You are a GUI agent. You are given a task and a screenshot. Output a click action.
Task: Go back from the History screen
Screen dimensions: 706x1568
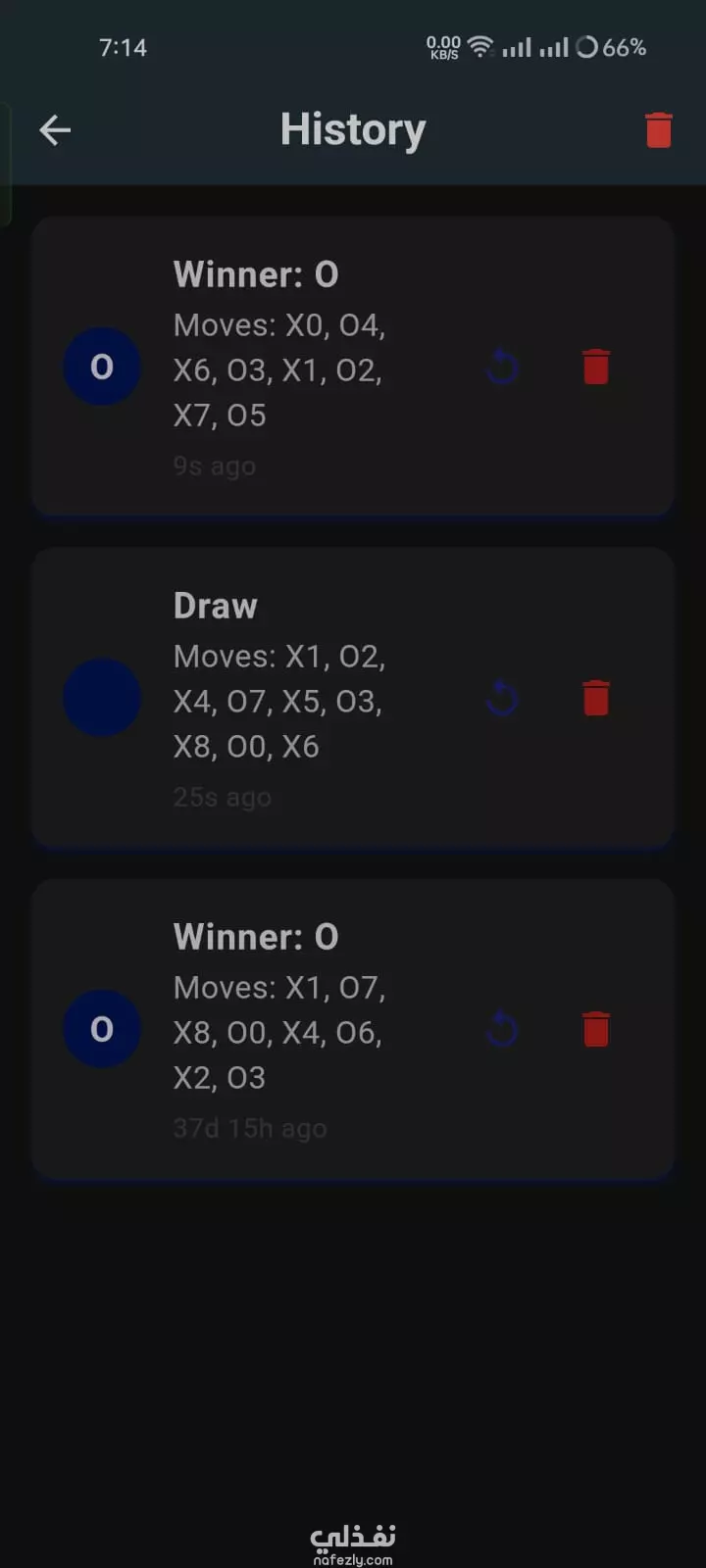(55, 130)
